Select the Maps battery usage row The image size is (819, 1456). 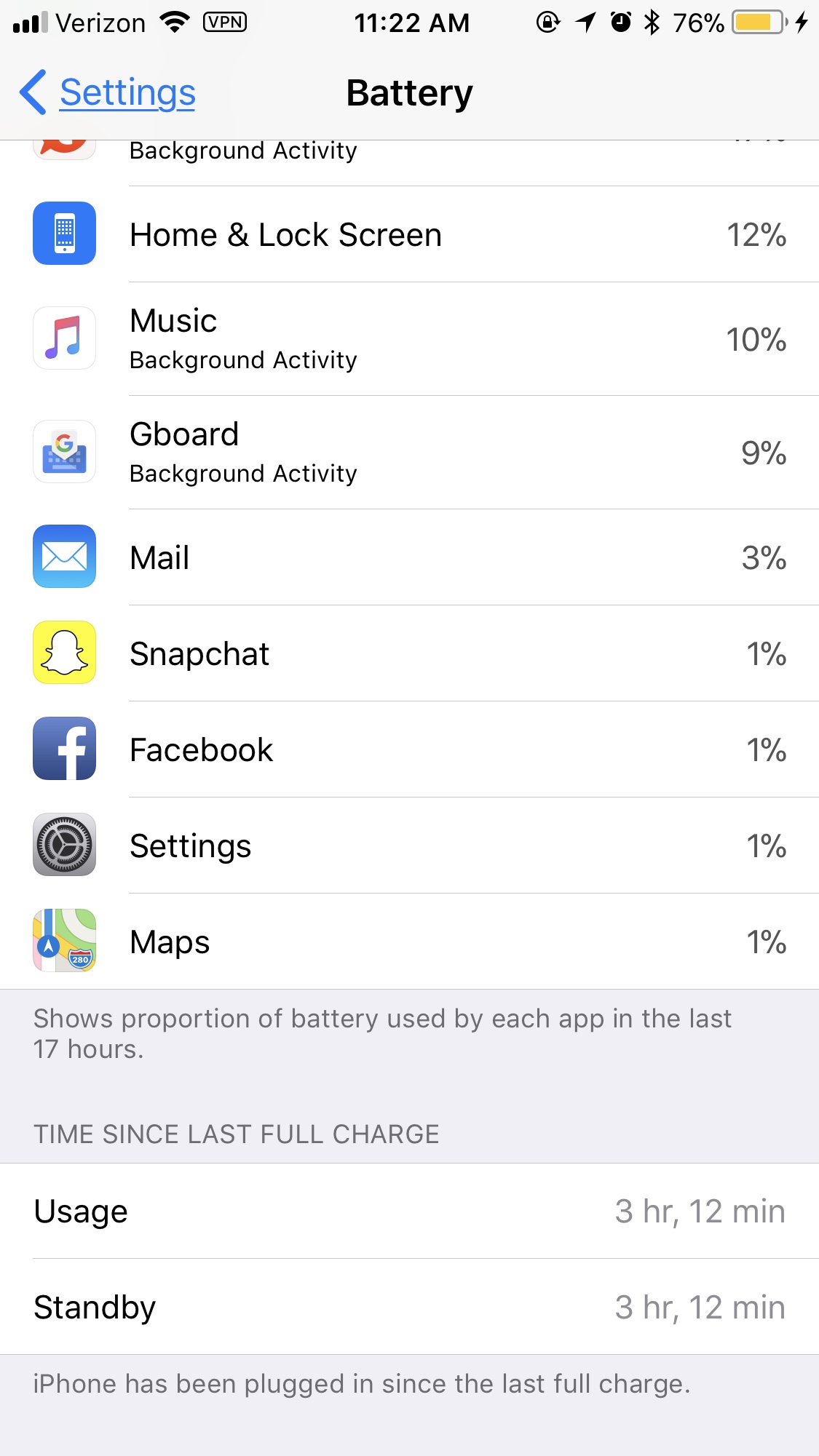(409, 942)
